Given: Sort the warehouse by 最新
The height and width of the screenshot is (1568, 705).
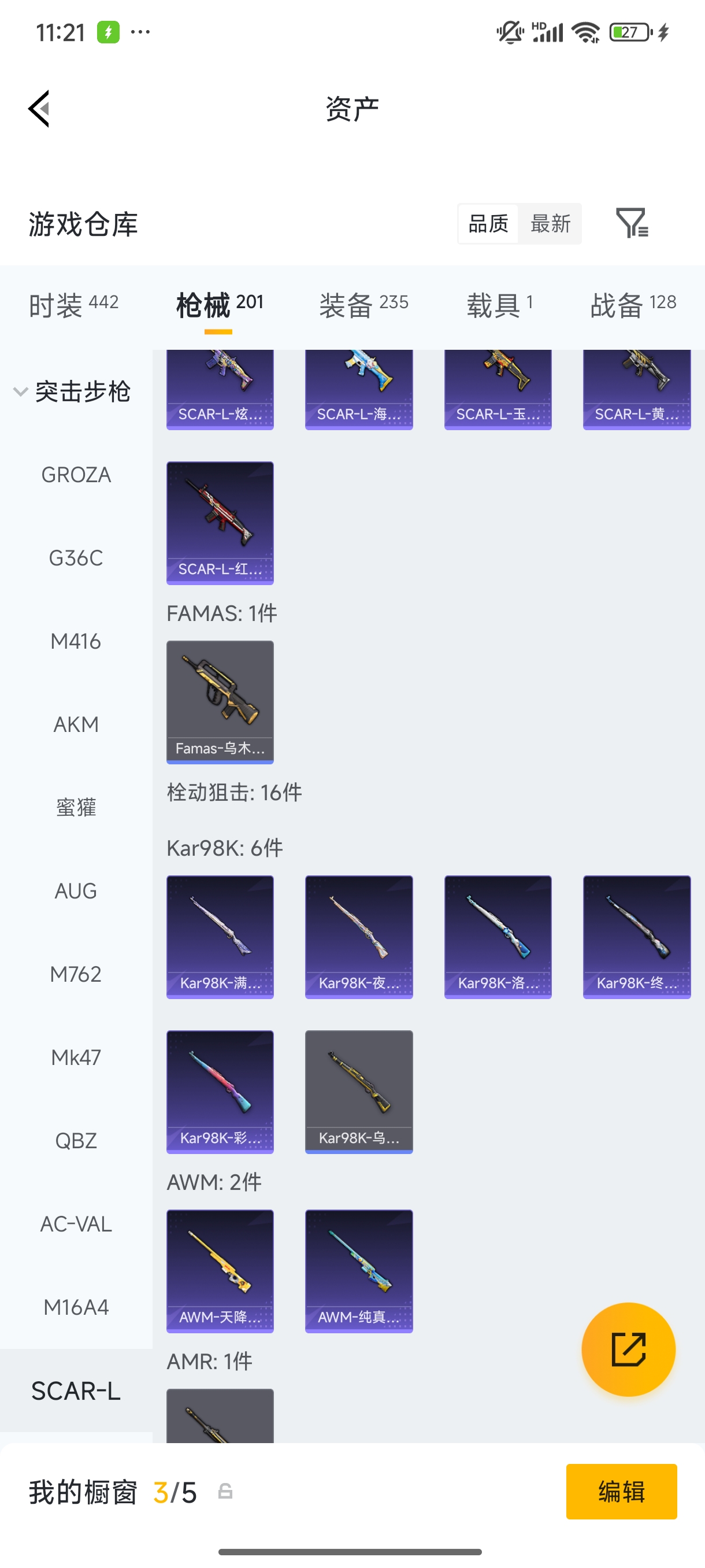Looking at the screenshot, I should coord(550,223).
